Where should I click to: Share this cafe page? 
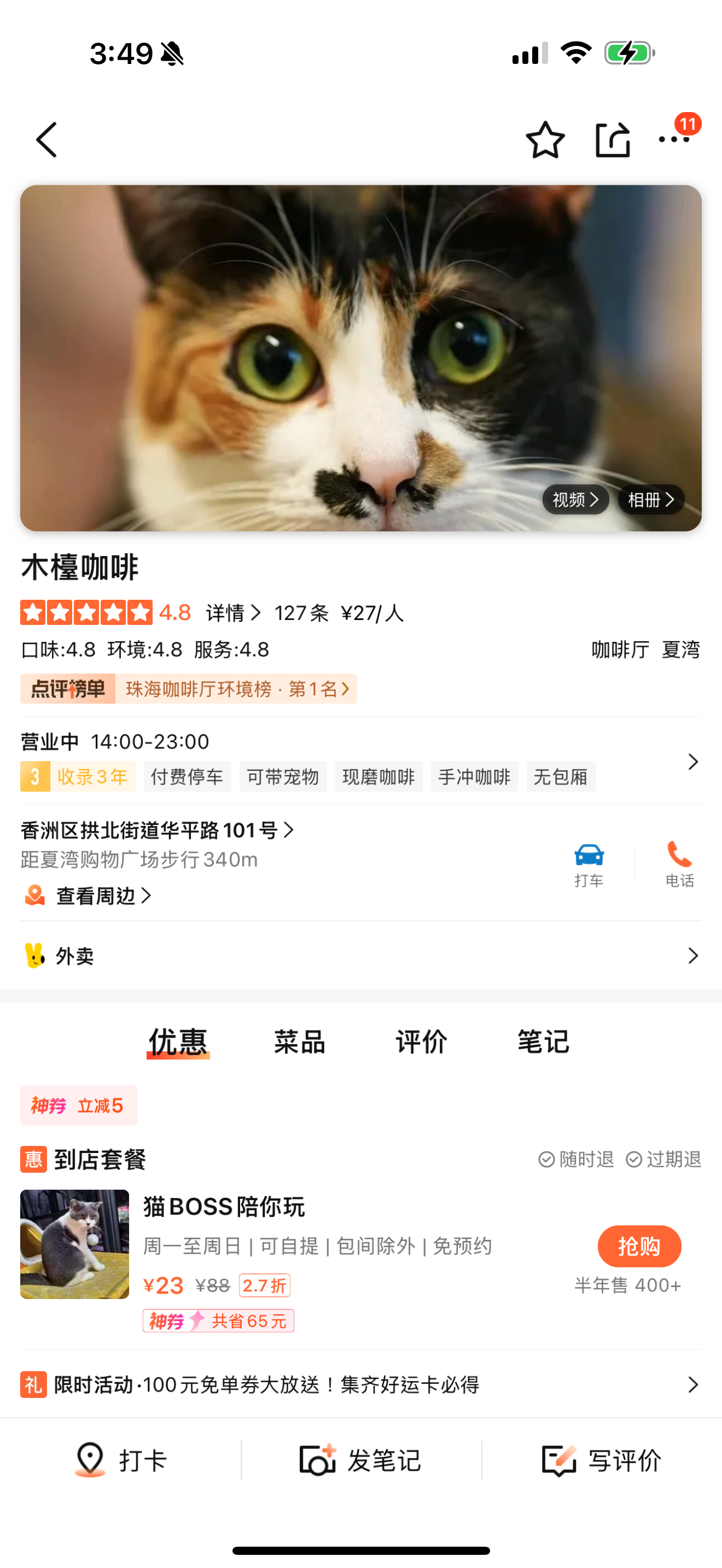[x=612, y=140]
